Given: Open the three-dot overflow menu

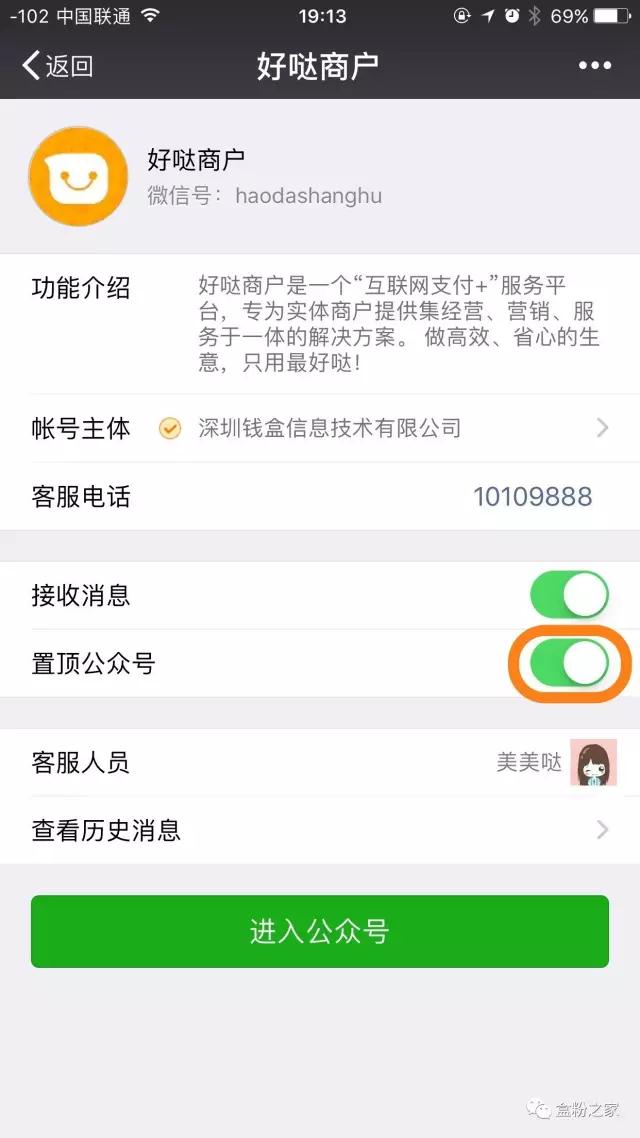Looking at the screenshot, I should [x=594, y=66].
